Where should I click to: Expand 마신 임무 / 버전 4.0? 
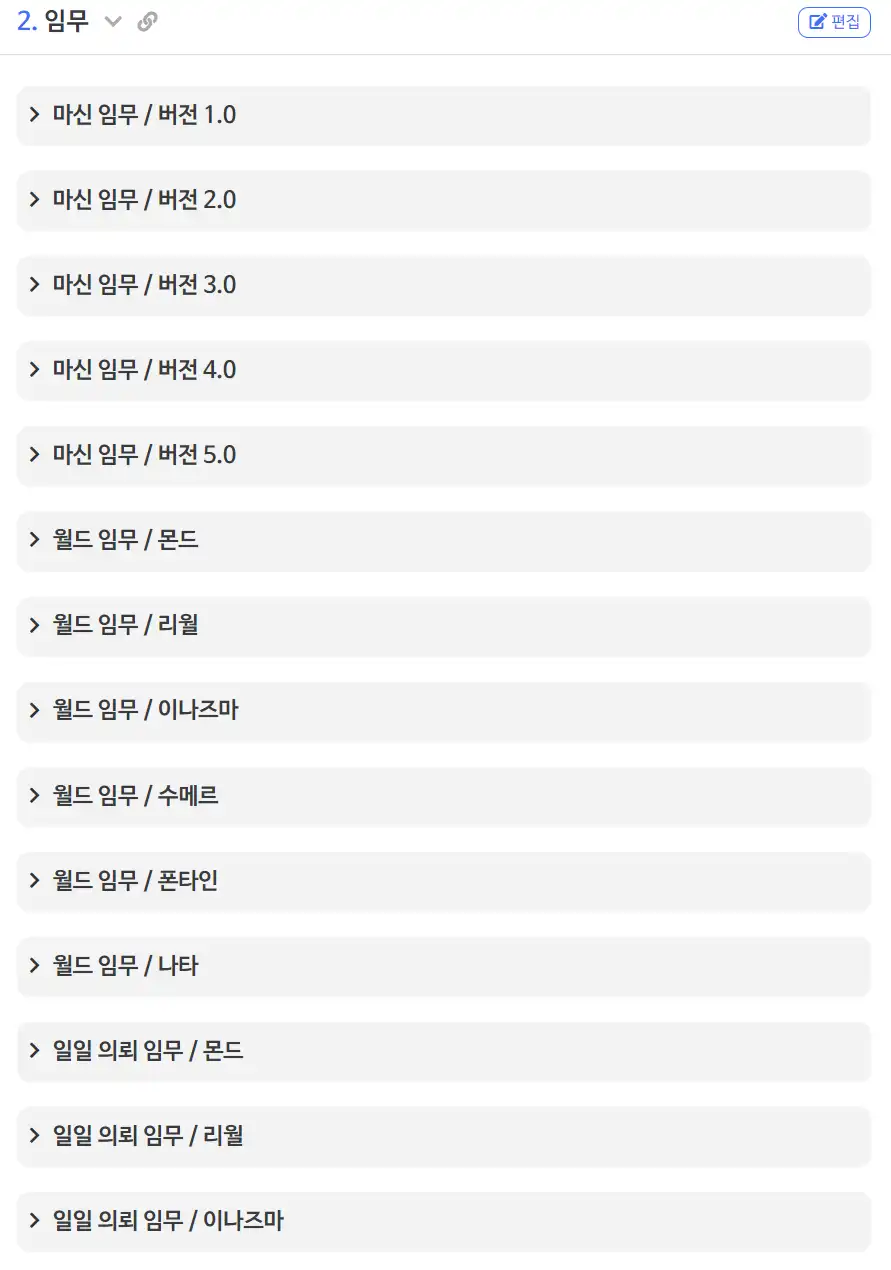tap(144, 370)
